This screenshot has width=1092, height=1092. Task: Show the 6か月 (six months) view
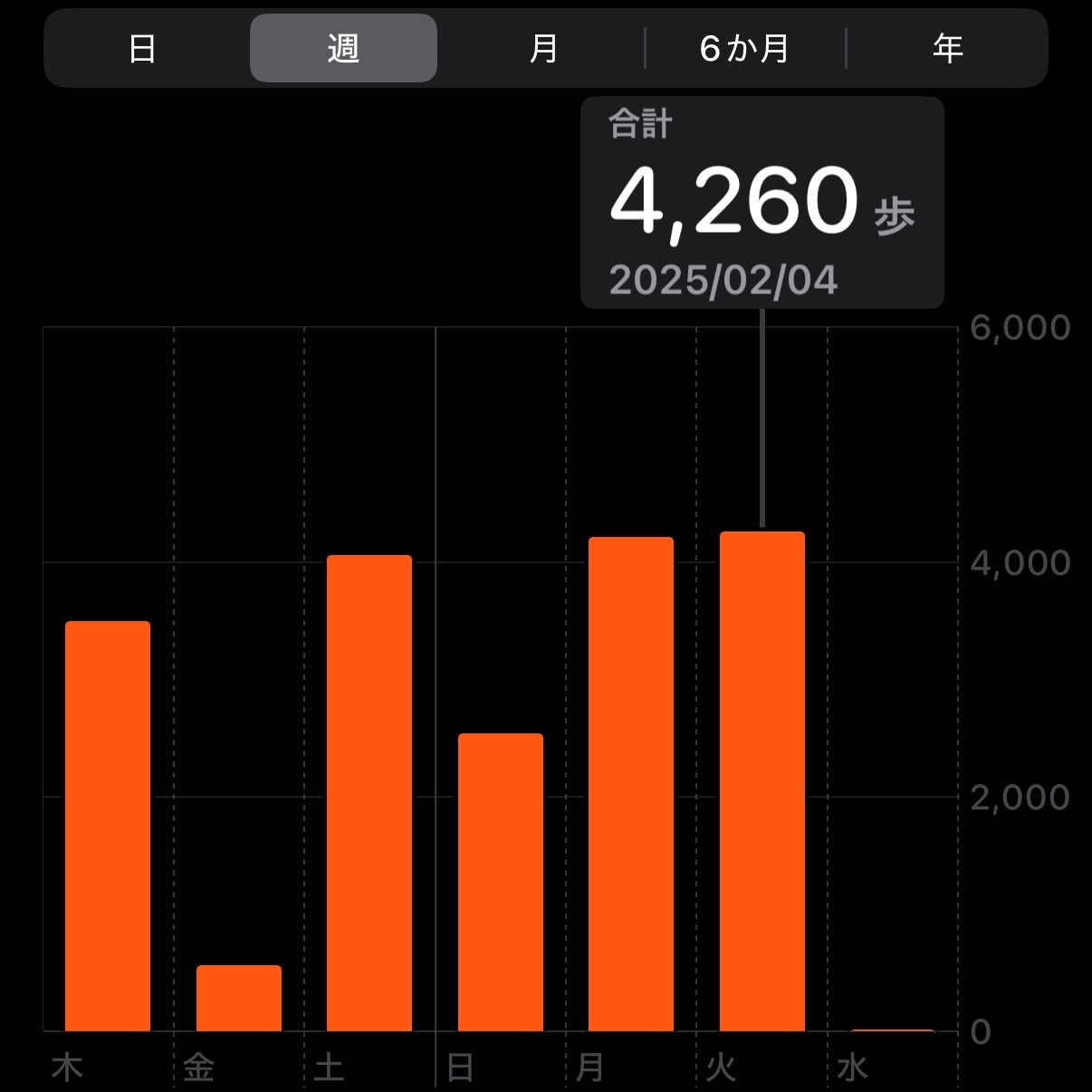744,48
